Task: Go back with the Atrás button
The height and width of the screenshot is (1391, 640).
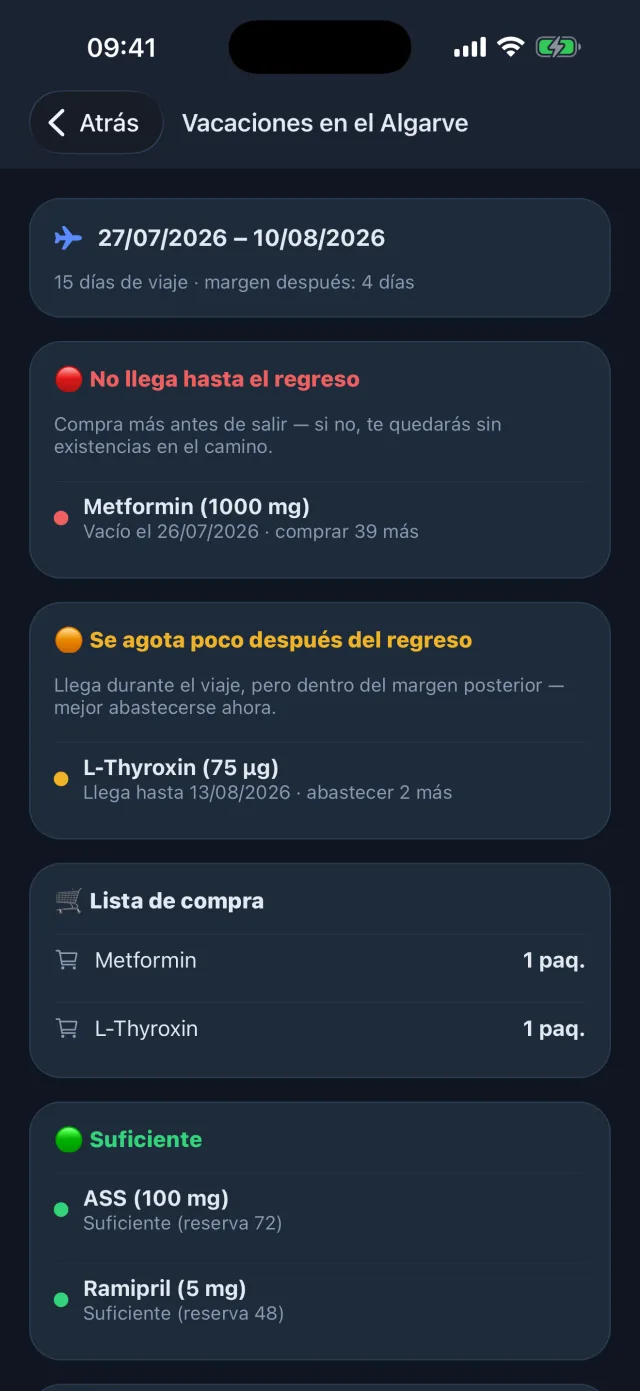Action: click(96, 123)
